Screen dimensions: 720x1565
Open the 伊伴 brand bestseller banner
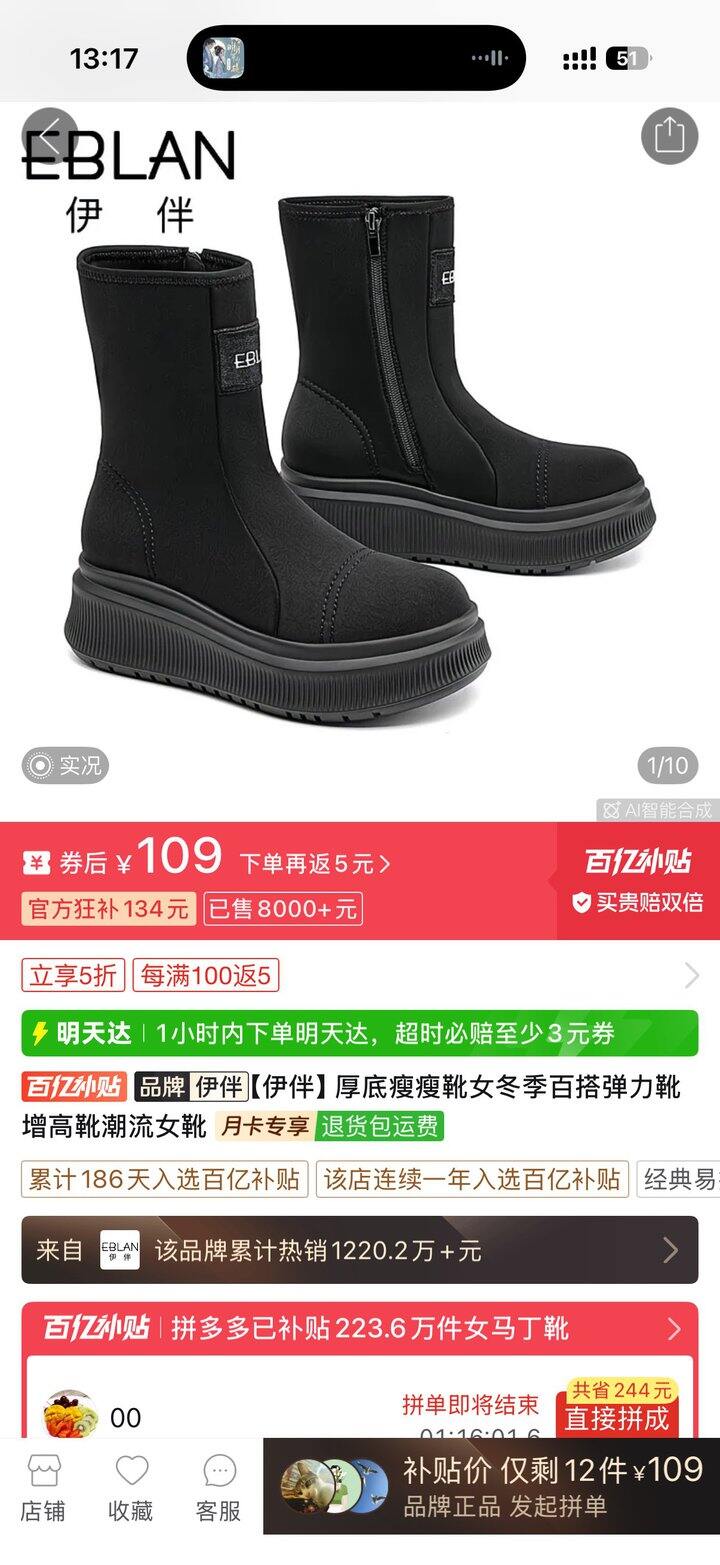[x=360, y=1250]
